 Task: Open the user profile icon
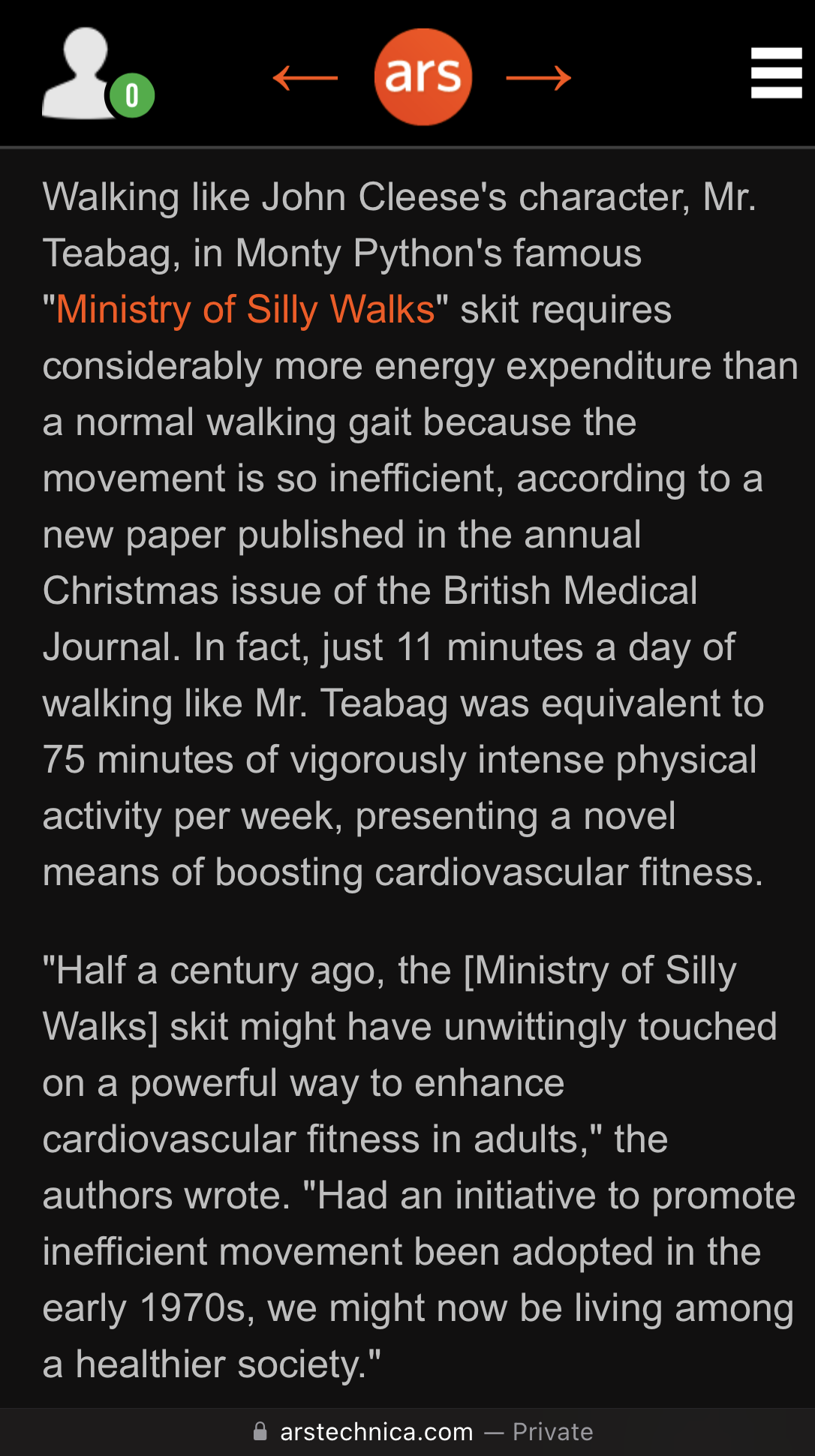(98, 74)
